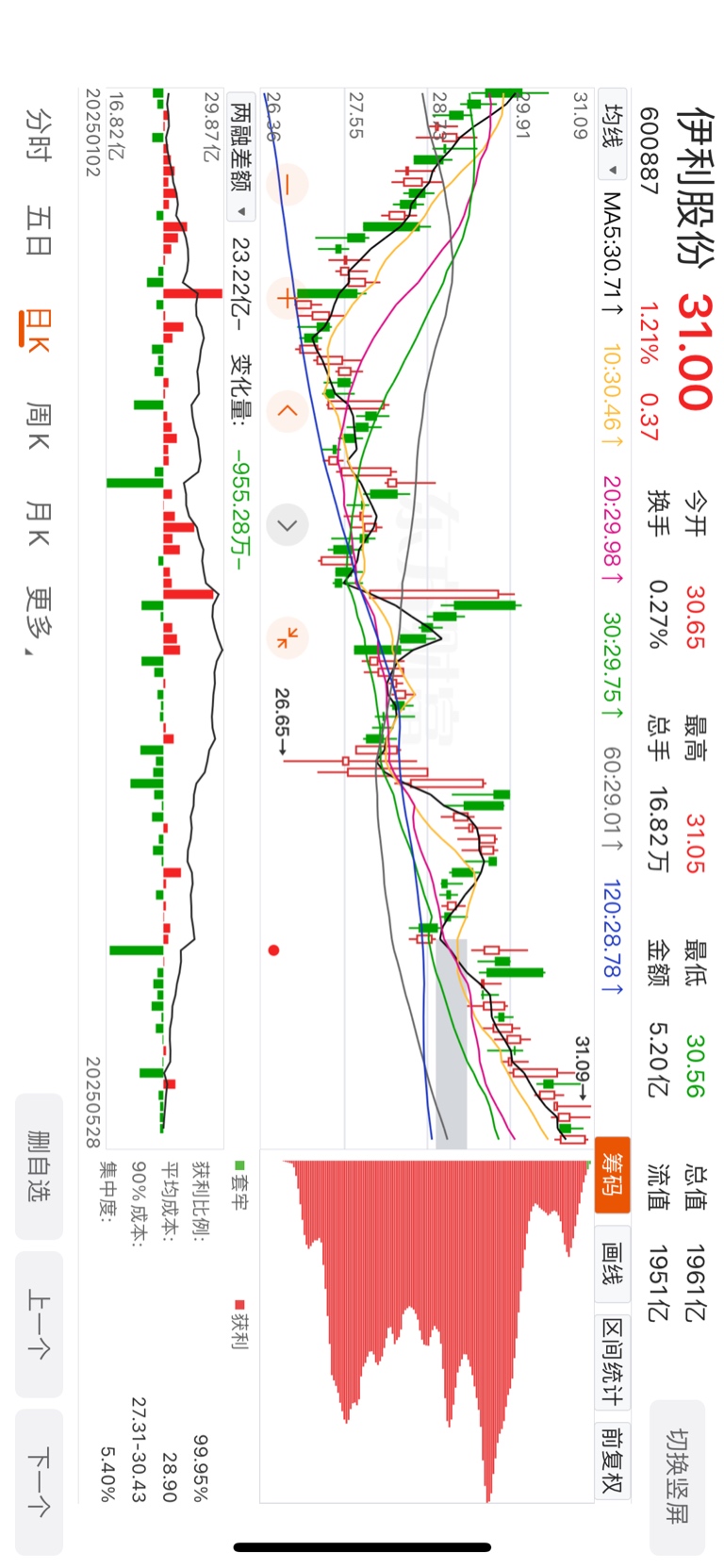Tap the shrink arrows chart icon
Screen dimensions: 724x1568
[x=287, y=638]
